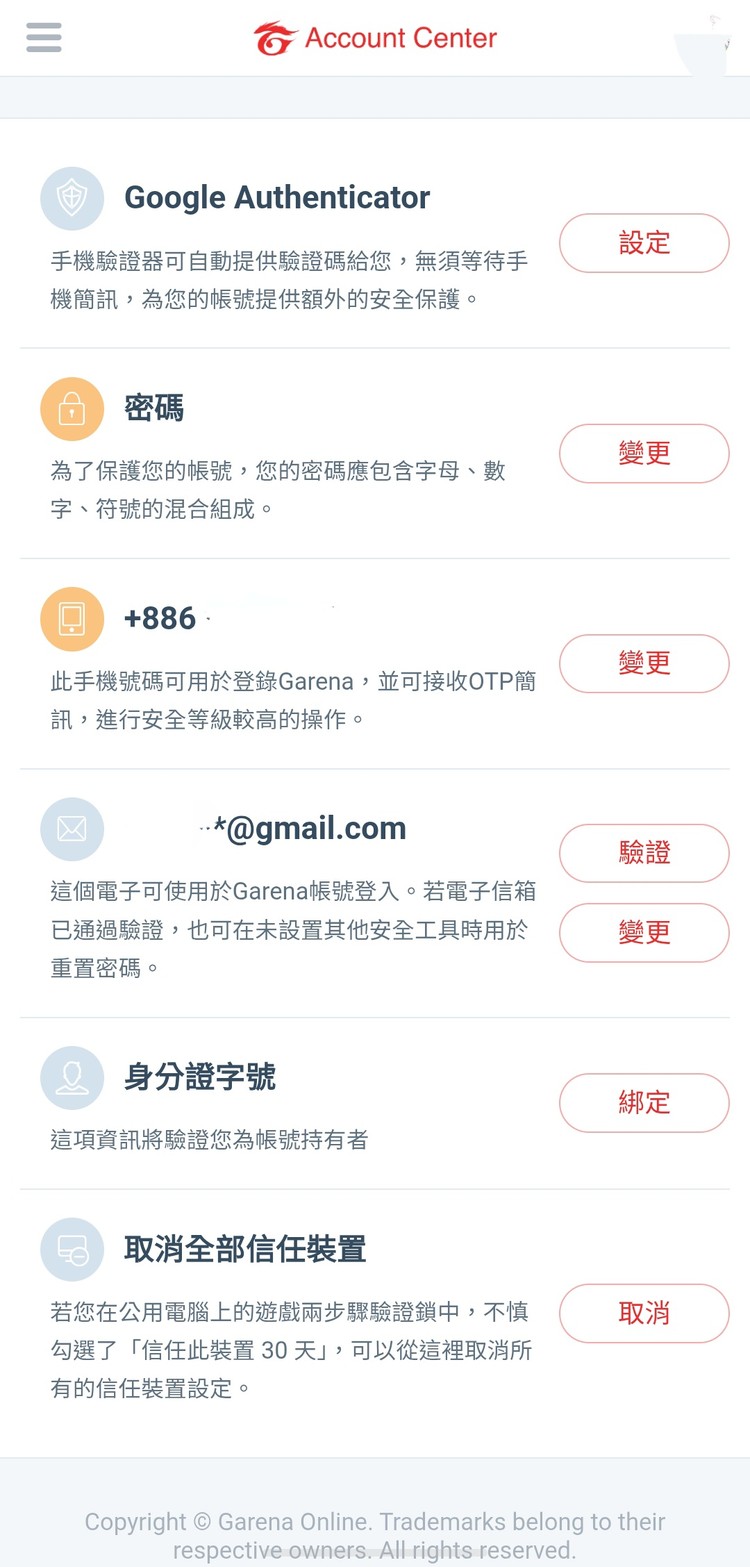Click 變更 to change the password
The width and height of the screenshot is (750, 1567).
point(644,453)
